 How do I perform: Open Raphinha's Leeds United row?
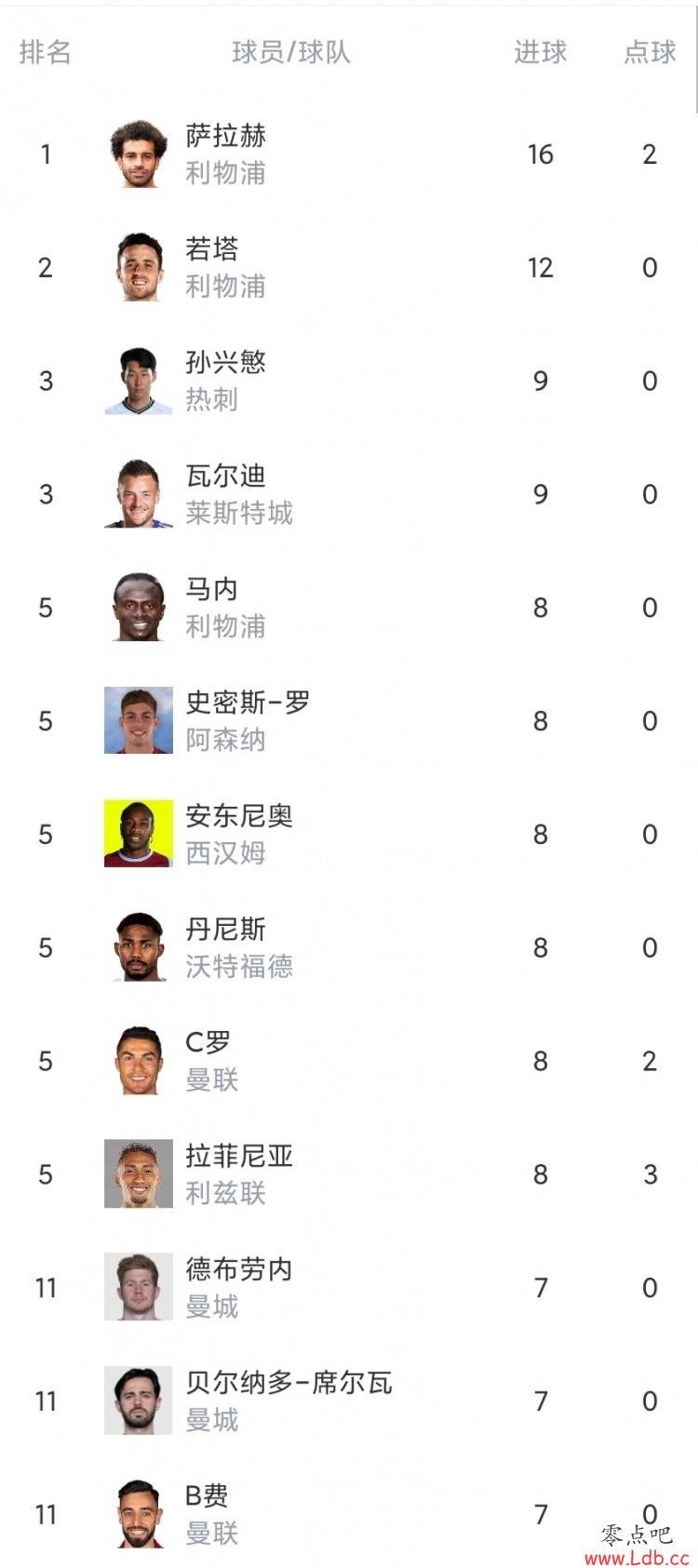point(349,1174)
